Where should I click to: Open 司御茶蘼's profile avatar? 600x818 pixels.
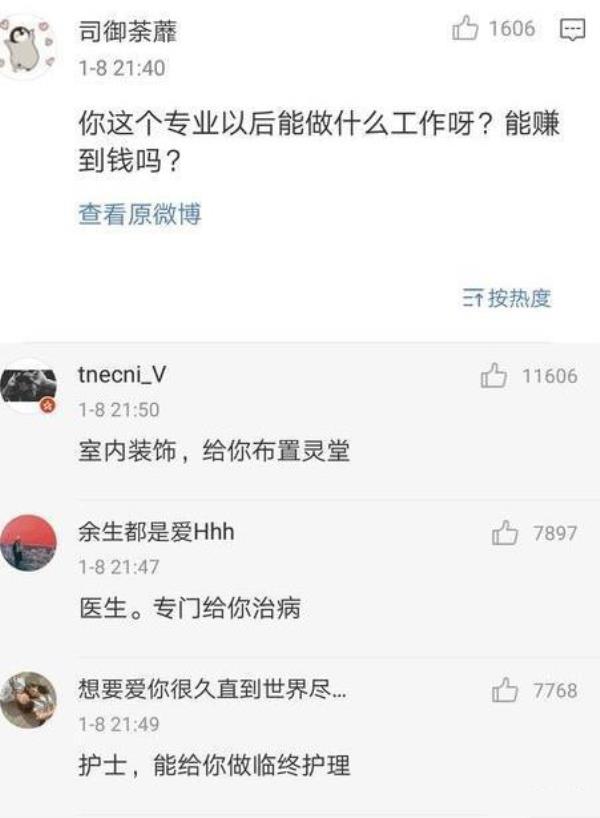click(x=28, y=45)
